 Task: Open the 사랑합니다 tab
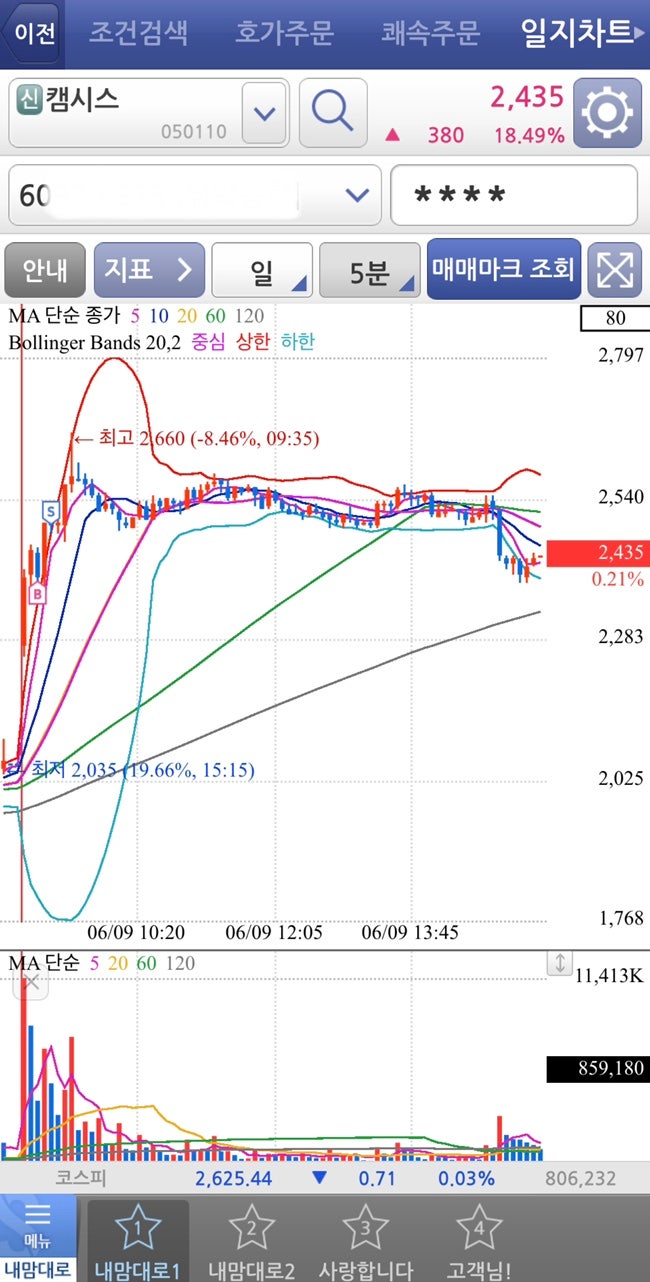tap(364, 1241)
